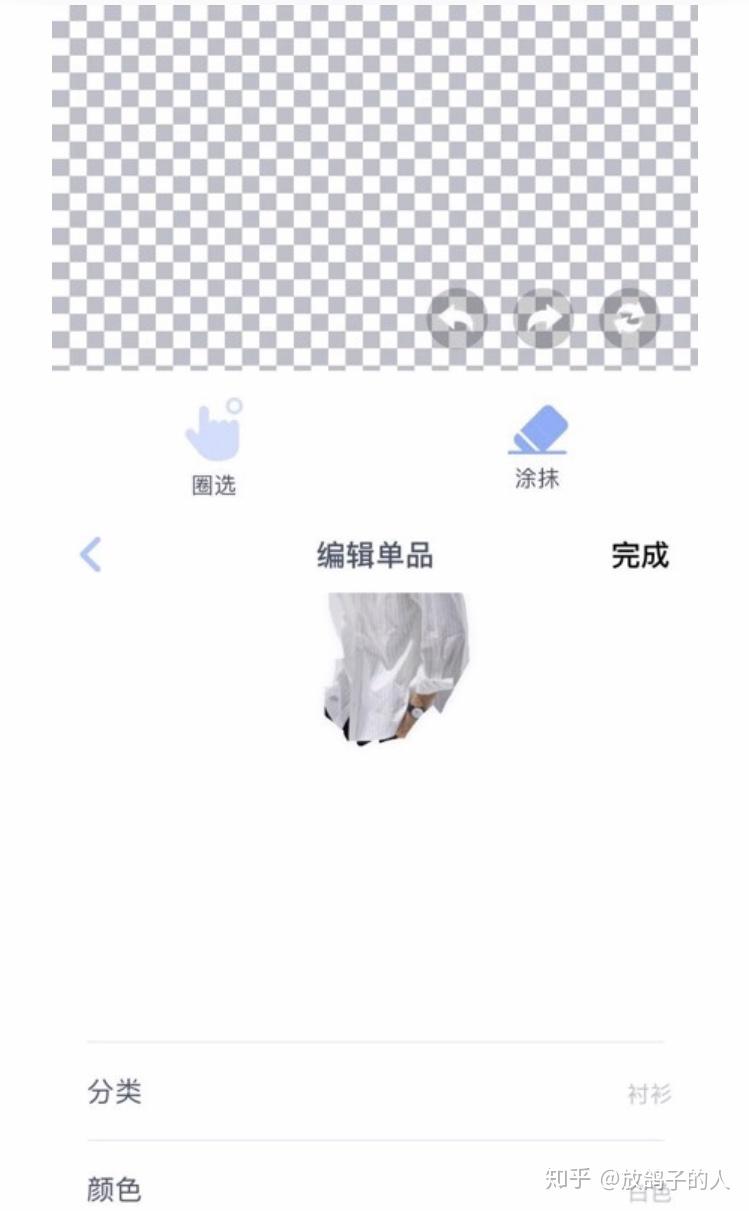The width and height of the screenshot is (749, 1211).
Task: Select the 圈选 lasso tool
Action: point(213,446)
